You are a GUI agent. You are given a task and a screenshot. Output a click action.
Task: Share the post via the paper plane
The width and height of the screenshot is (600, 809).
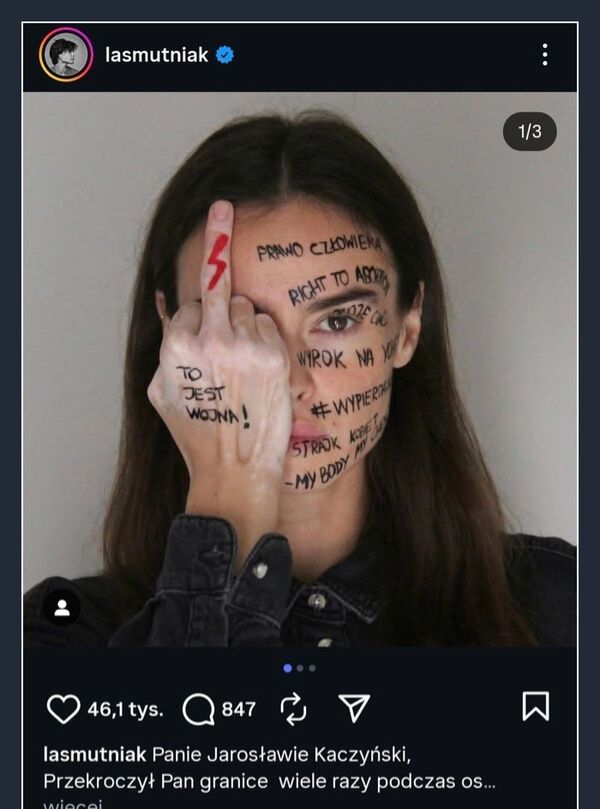(x=354, y=708)
